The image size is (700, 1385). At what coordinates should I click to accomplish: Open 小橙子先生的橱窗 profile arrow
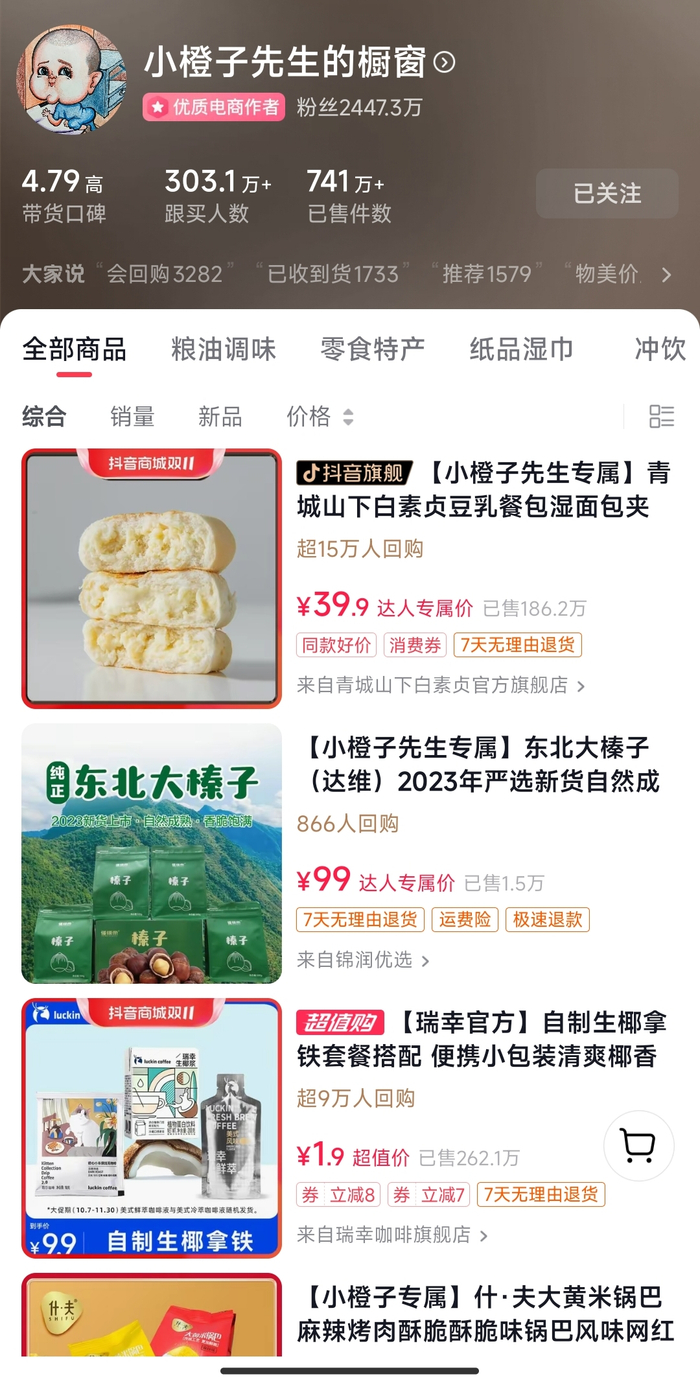tap(445, 63)
